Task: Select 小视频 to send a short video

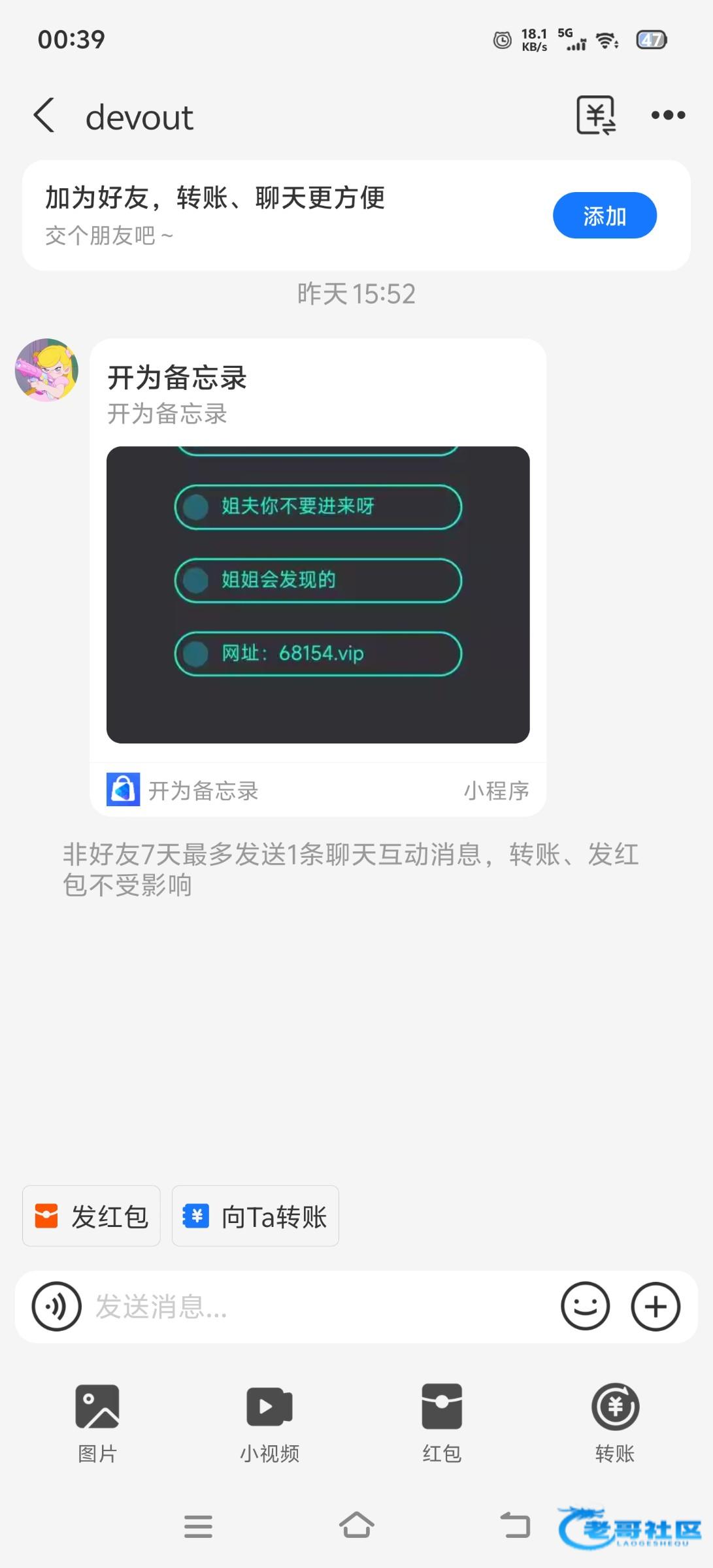Action: (x=269, y=1422)
